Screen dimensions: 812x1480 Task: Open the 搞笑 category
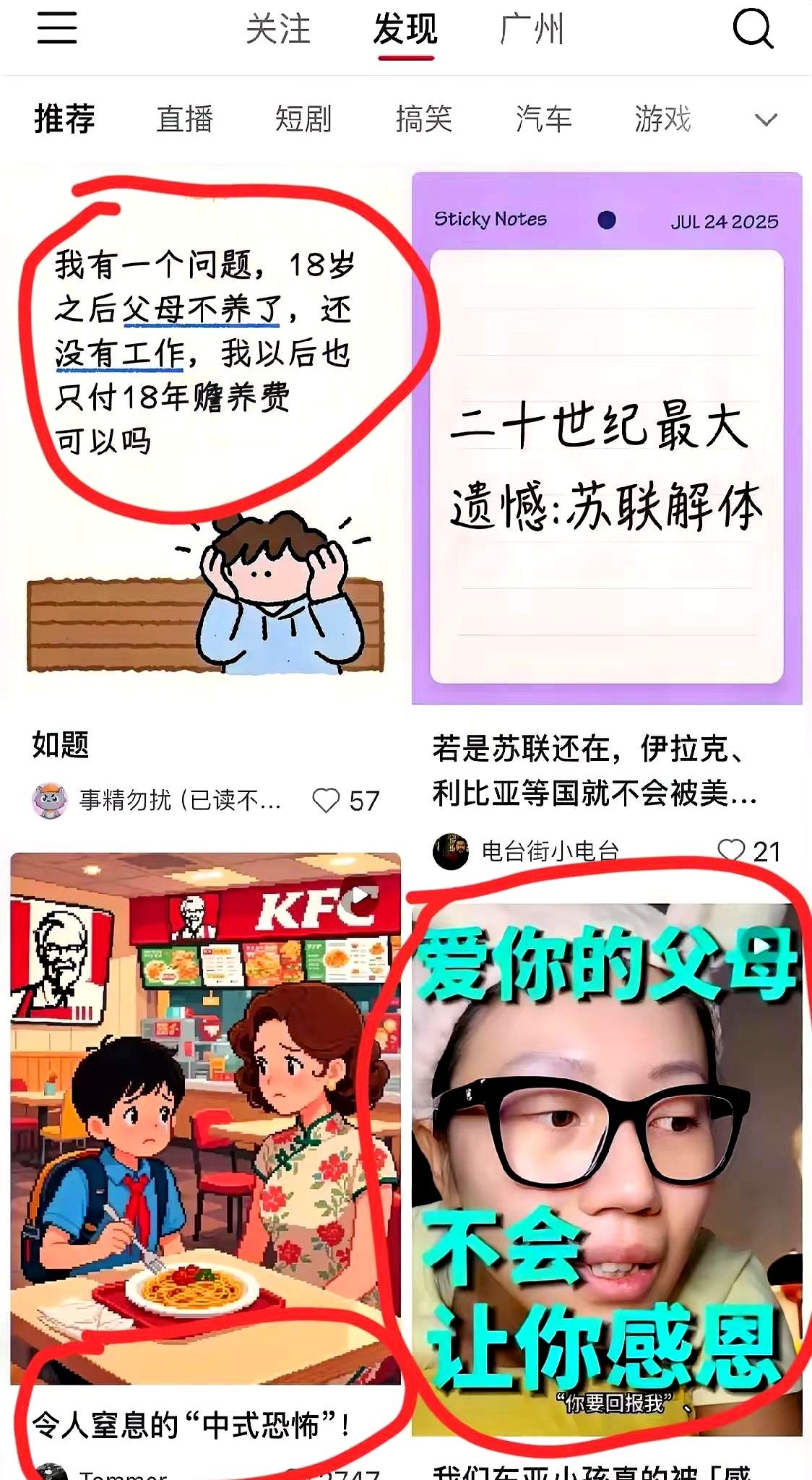423,119
